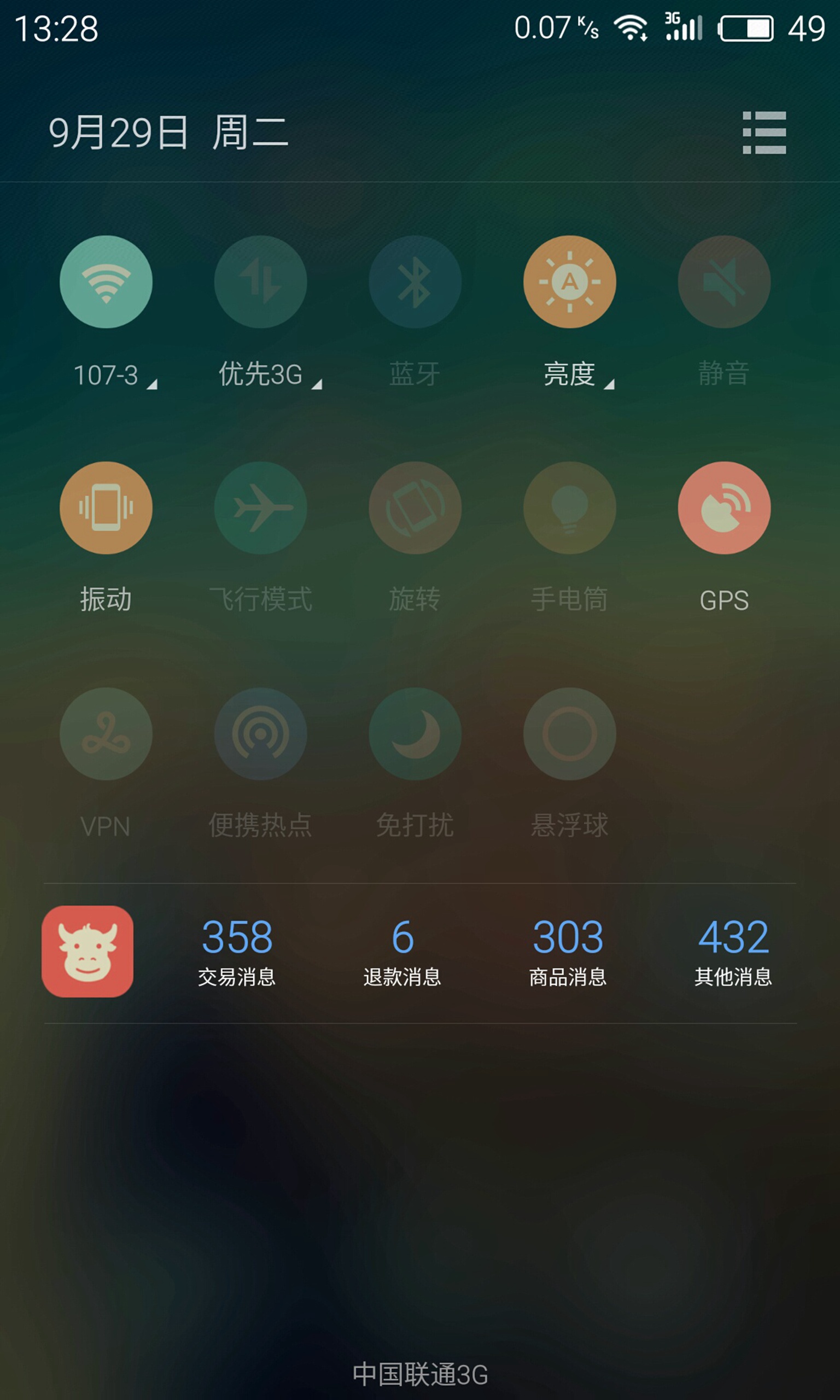The width and height of the screenshot is (840, 1400).
Task: Turn on the 手电筒 flashlight
Action: point(569,507)
